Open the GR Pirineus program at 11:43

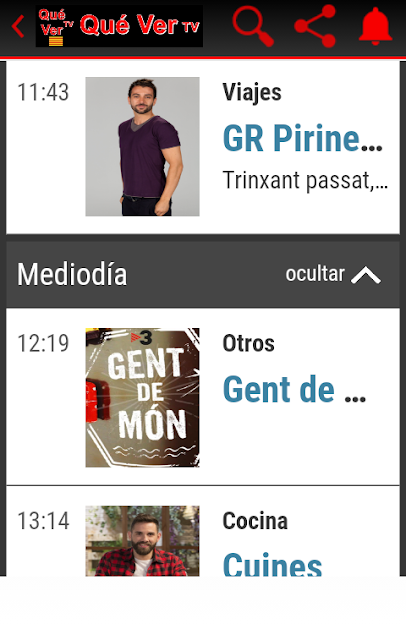pos(203,147)
